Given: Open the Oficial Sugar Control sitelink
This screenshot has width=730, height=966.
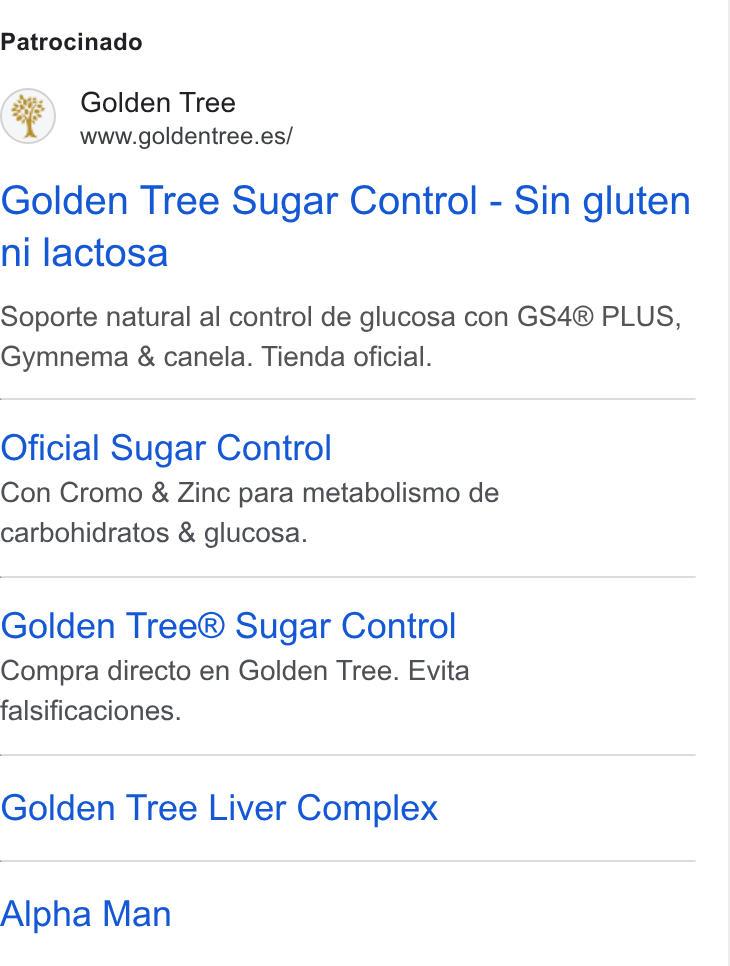Looking at the screenshot, I should click(166, 448).
